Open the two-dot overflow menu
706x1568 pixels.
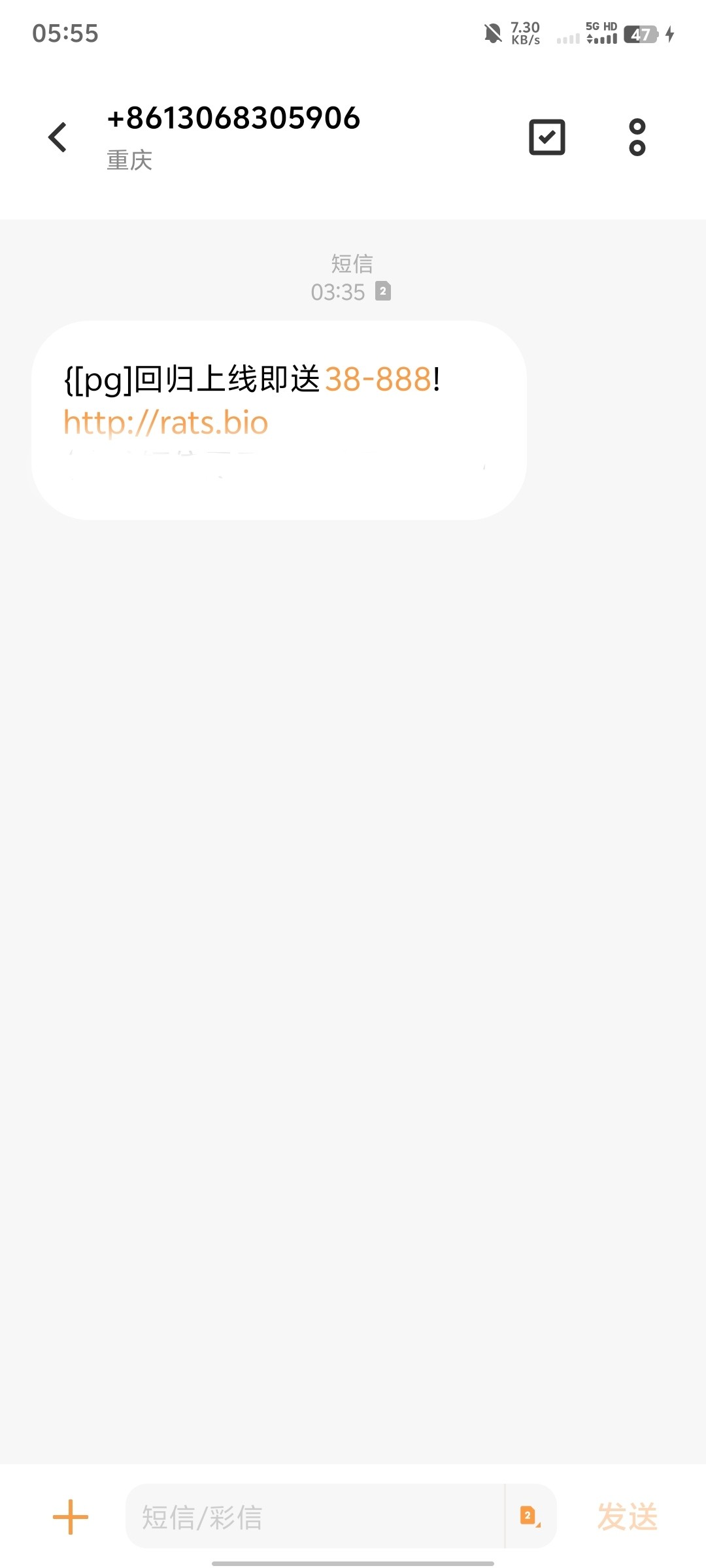[x=637, y=137]
